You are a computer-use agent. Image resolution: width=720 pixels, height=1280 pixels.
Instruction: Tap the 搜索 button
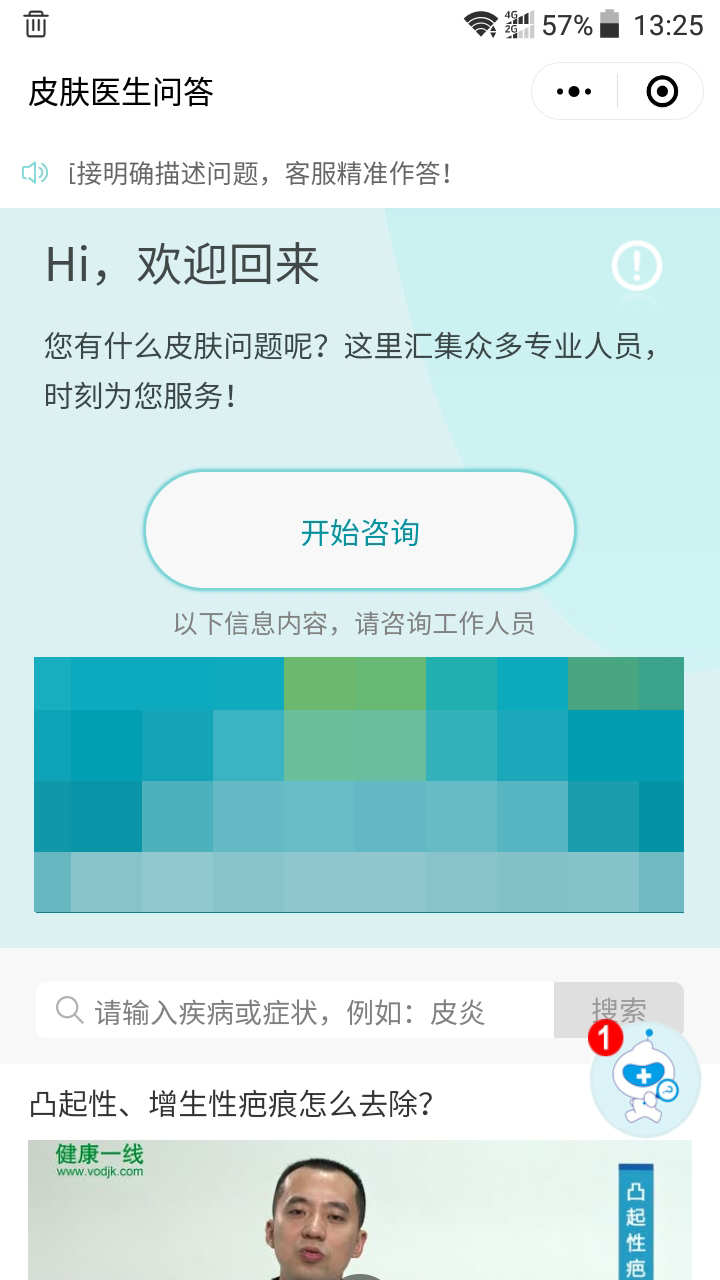coord(619,1010)
